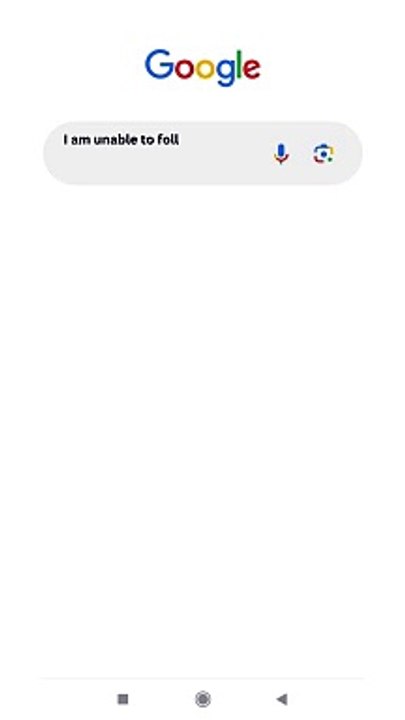Open recent apps with square button
Image resolution: width=405 pixels, height=720 pixels.
(x=123, y=699)
